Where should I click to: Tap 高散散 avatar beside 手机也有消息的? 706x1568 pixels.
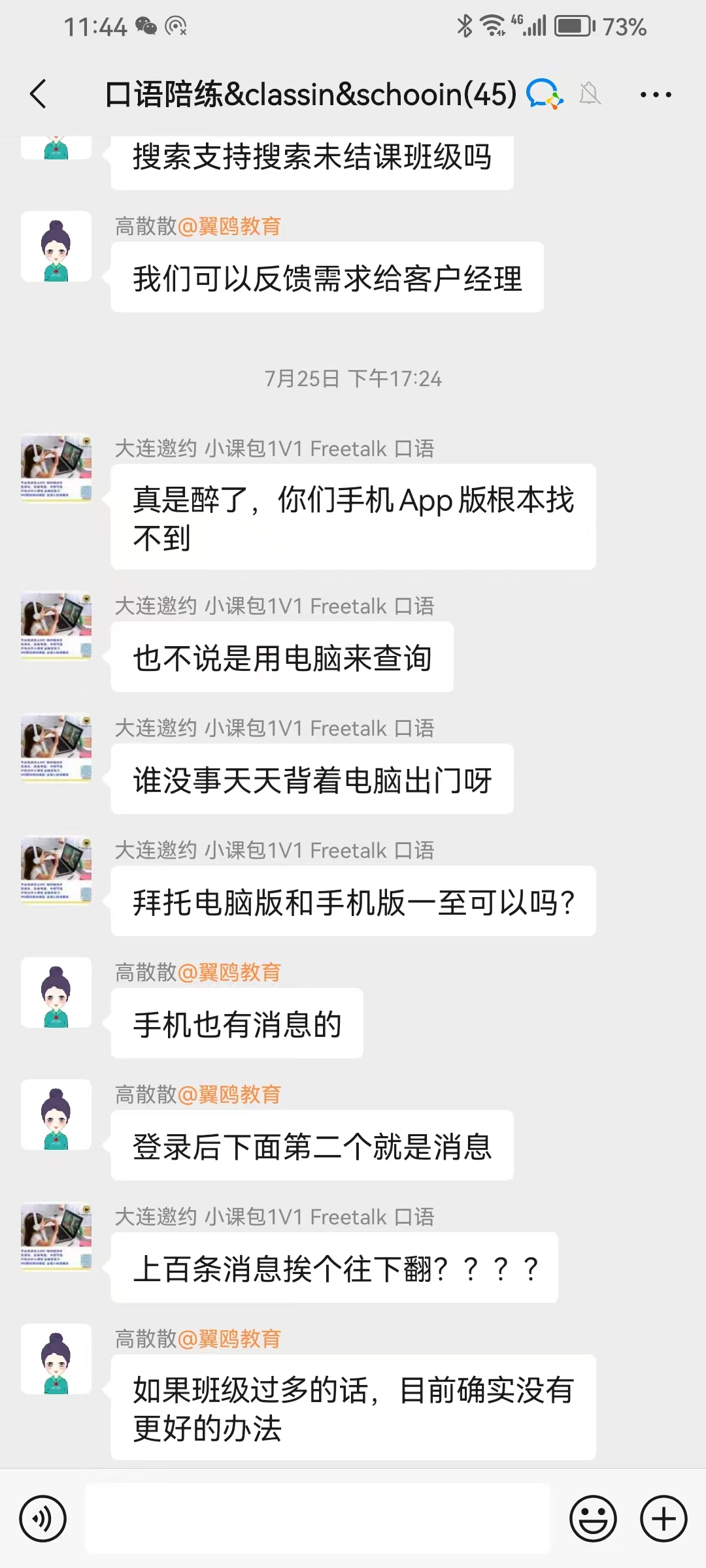click(x=56, y=992)
